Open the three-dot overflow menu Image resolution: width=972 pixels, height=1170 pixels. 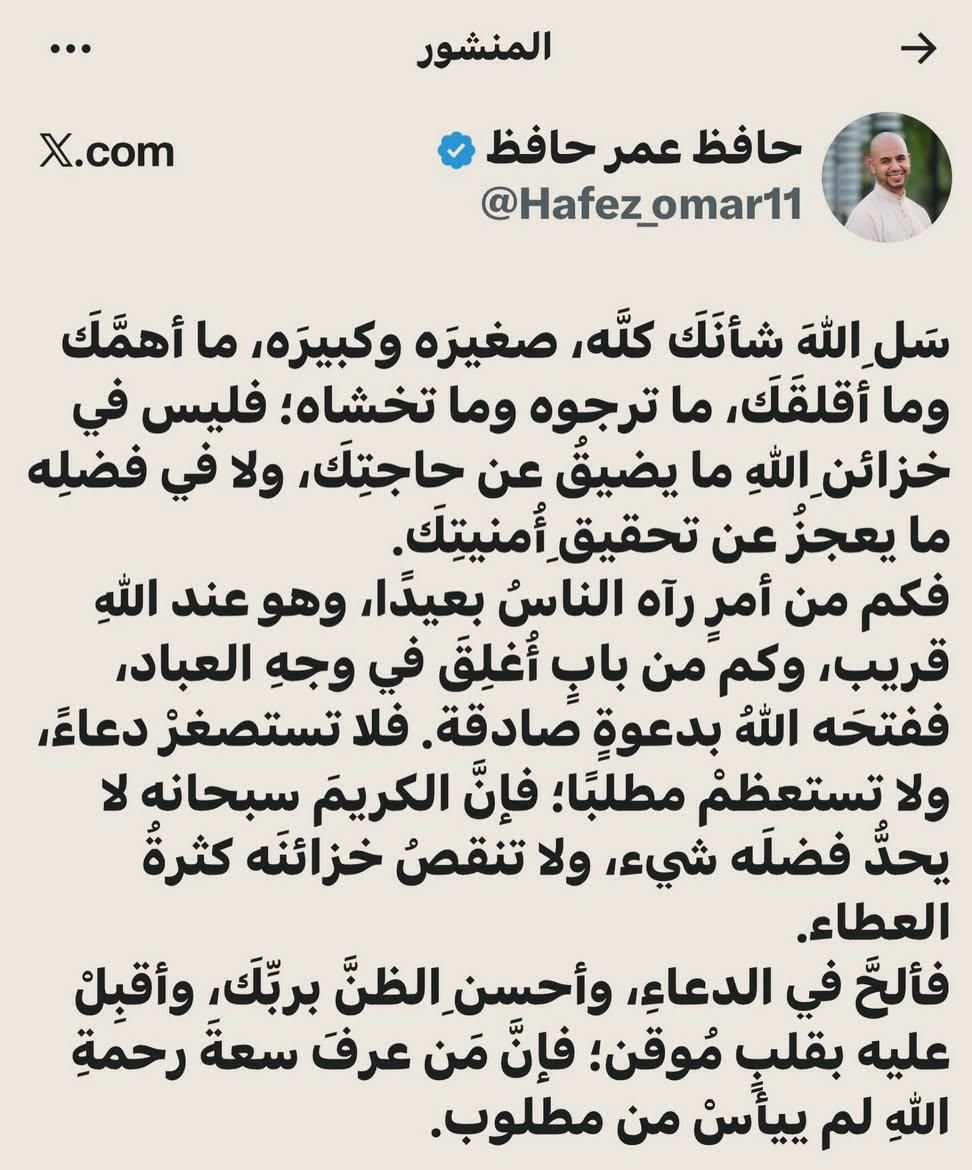coord(70,49)
